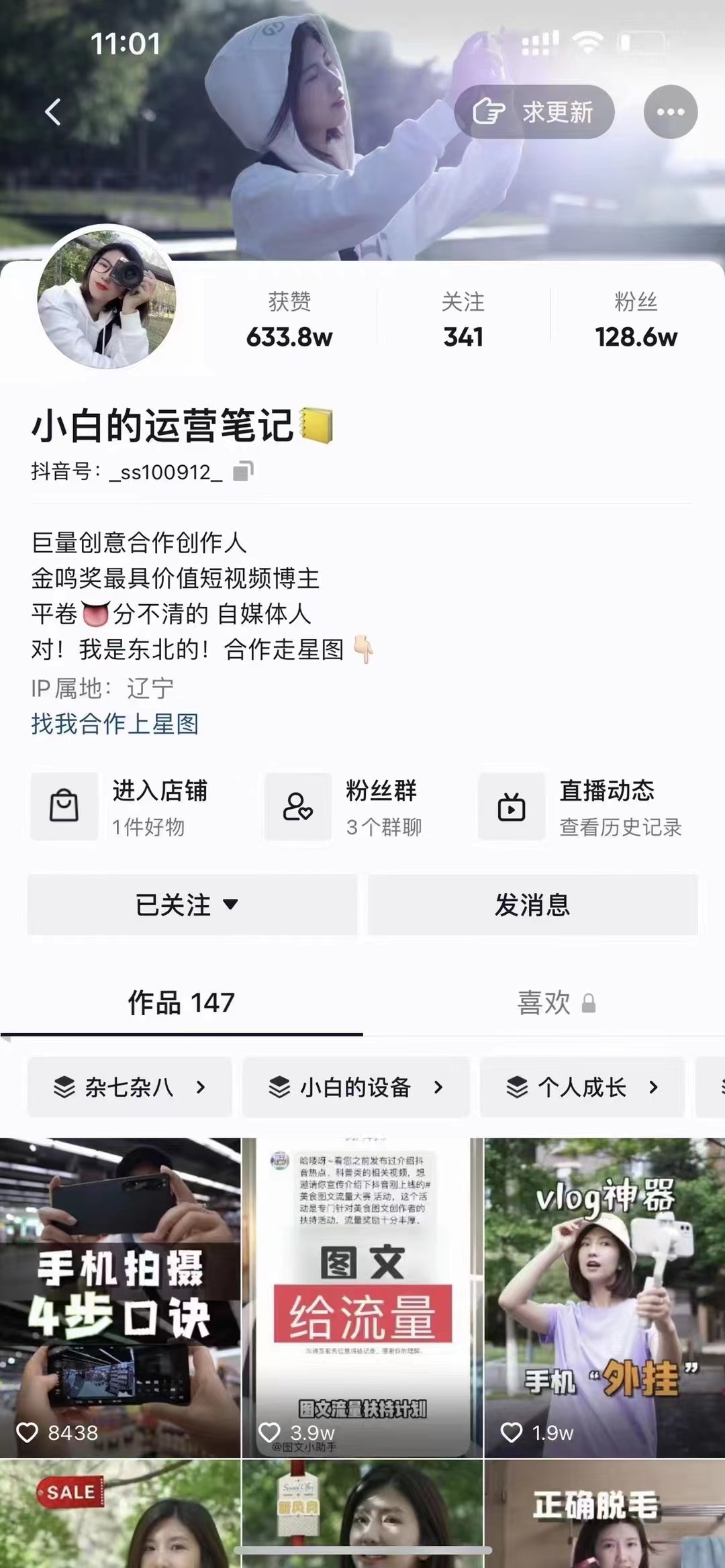The width and height of the screenshot is (725, 1568).
Task: Click the lock icon on 喜欢 tab
Action: (x=589, y=1004)
